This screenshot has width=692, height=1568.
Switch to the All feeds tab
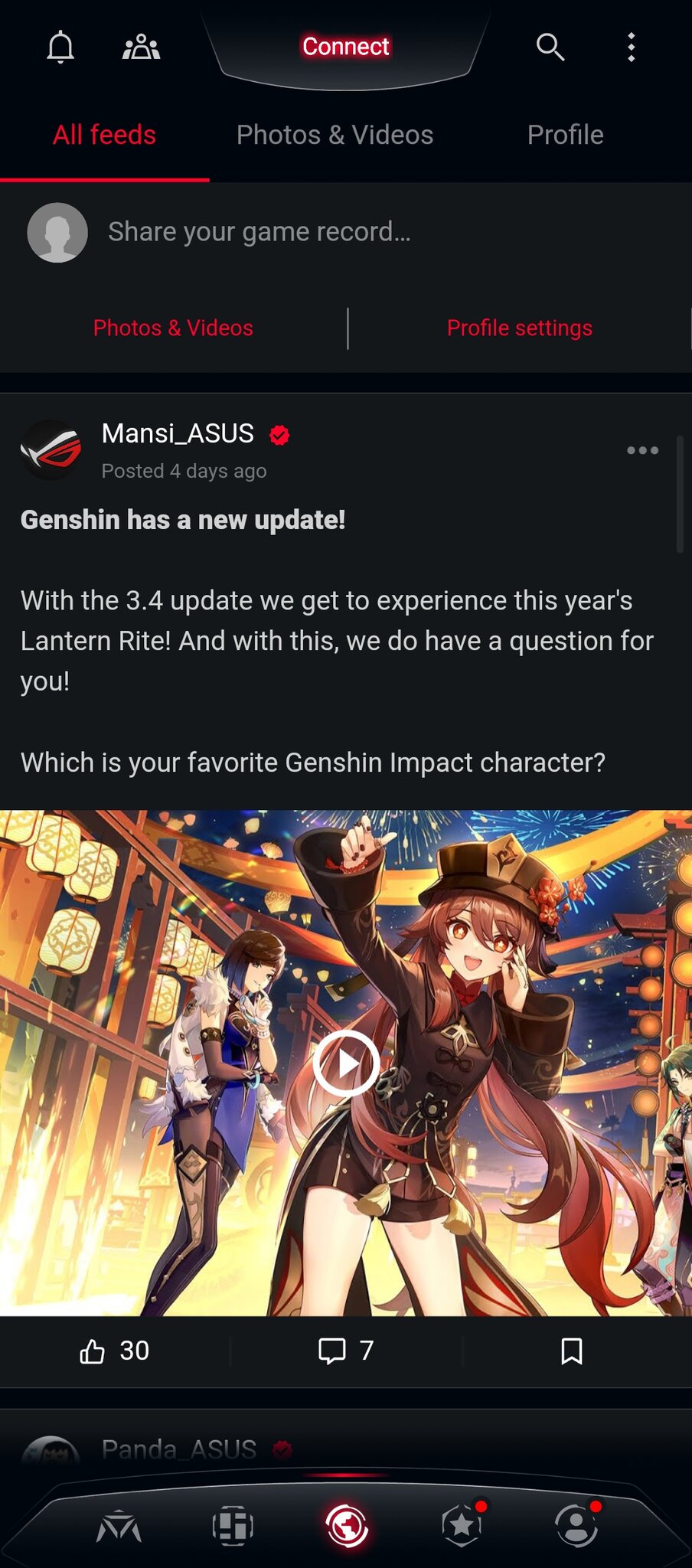point(104,136)
